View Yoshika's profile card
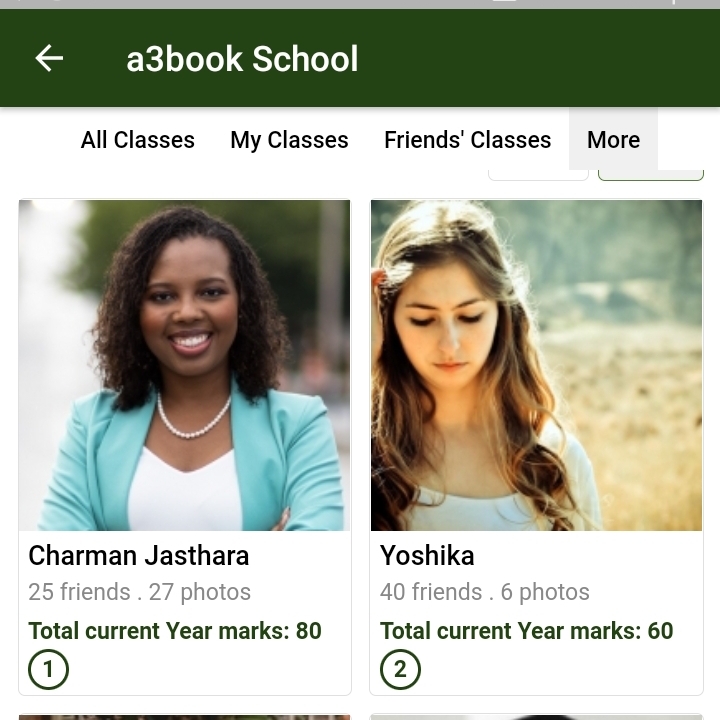720x720 pixels. 536,445
